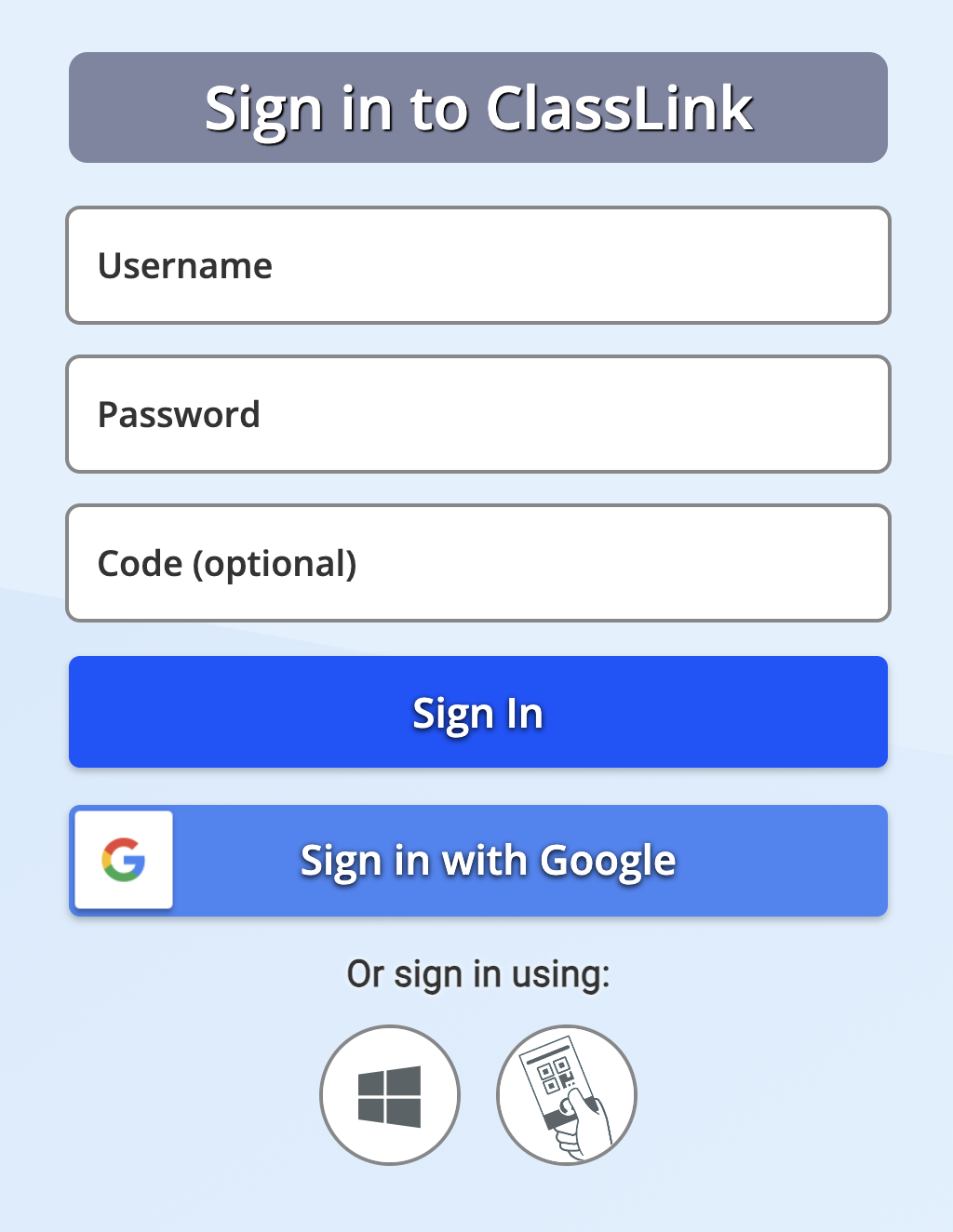Tap the blue Sign In button

click(x=477, y=712)
